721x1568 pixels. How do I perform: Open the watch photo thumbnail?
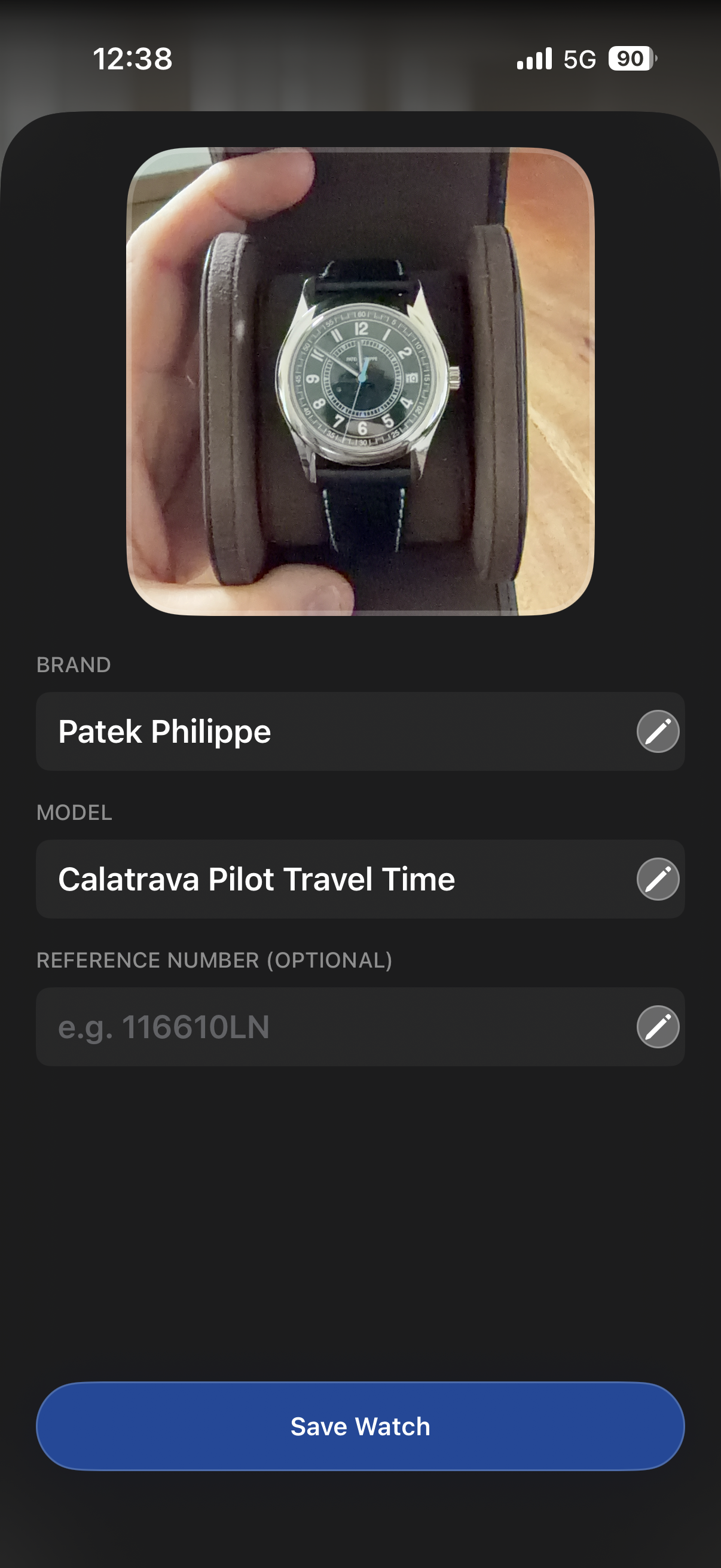coord(360,382)
